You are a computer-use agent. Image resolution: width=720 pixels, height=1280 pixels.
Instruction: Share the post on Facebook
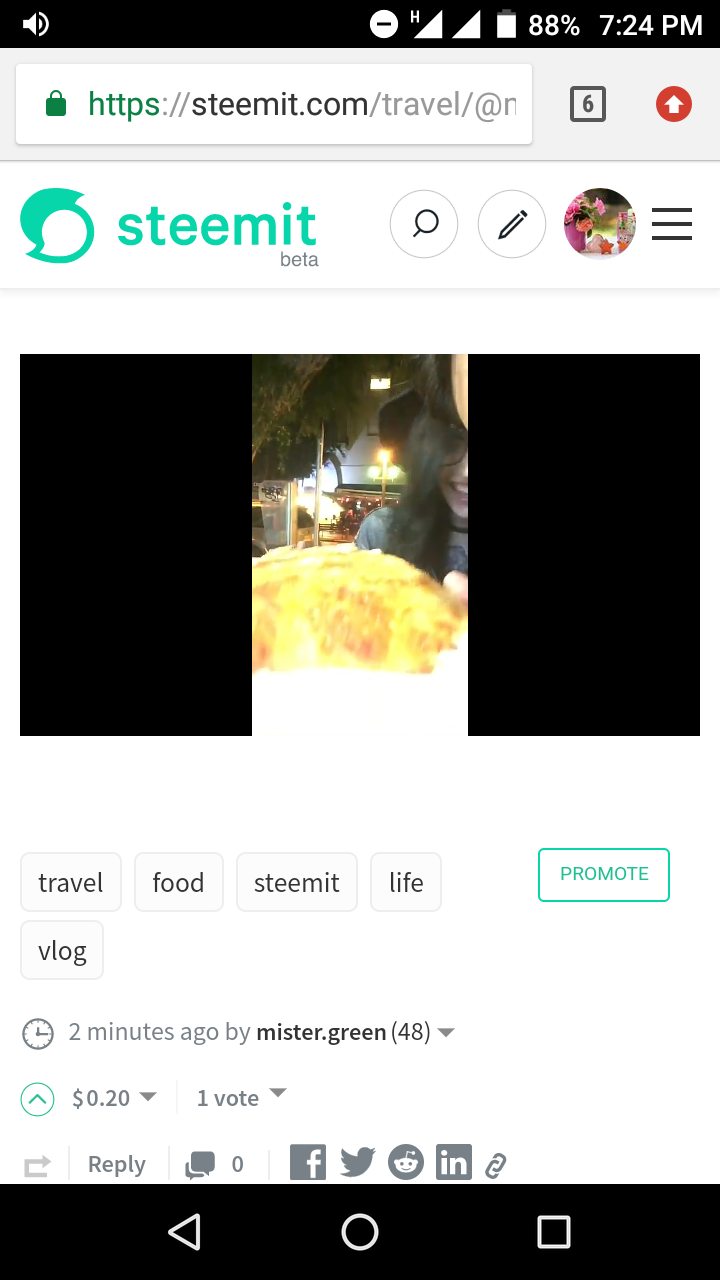coord(308,1163)
